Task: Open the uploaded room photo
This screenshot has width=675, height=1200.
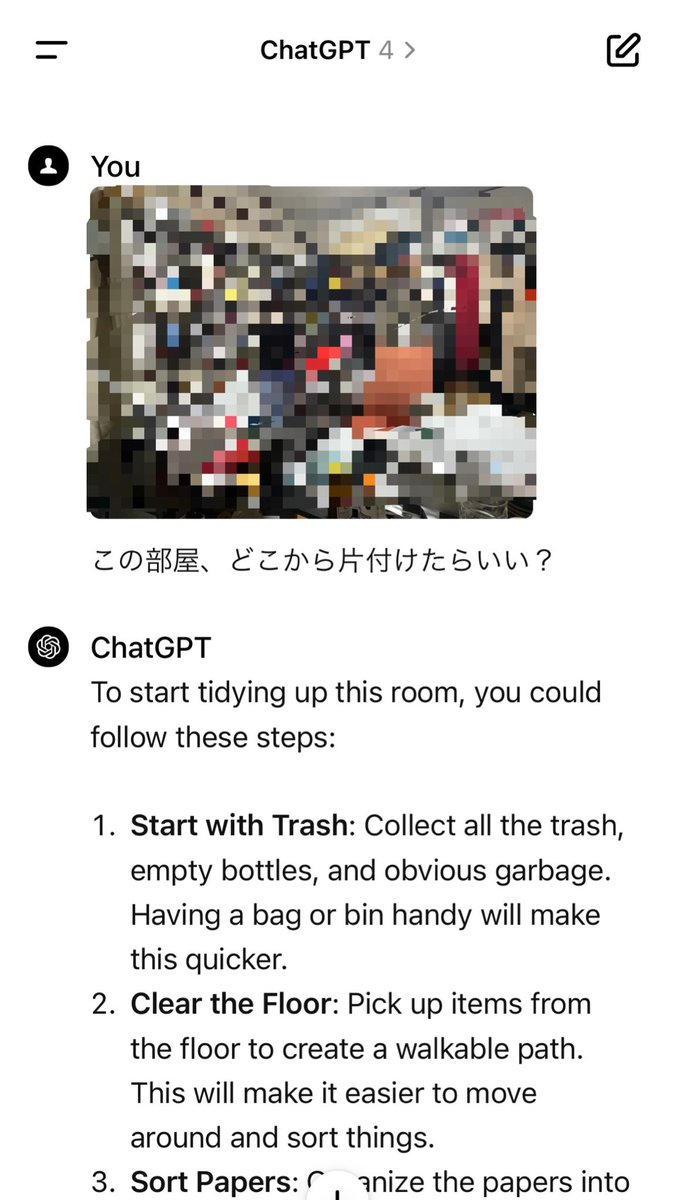Action: coord(311,352)
